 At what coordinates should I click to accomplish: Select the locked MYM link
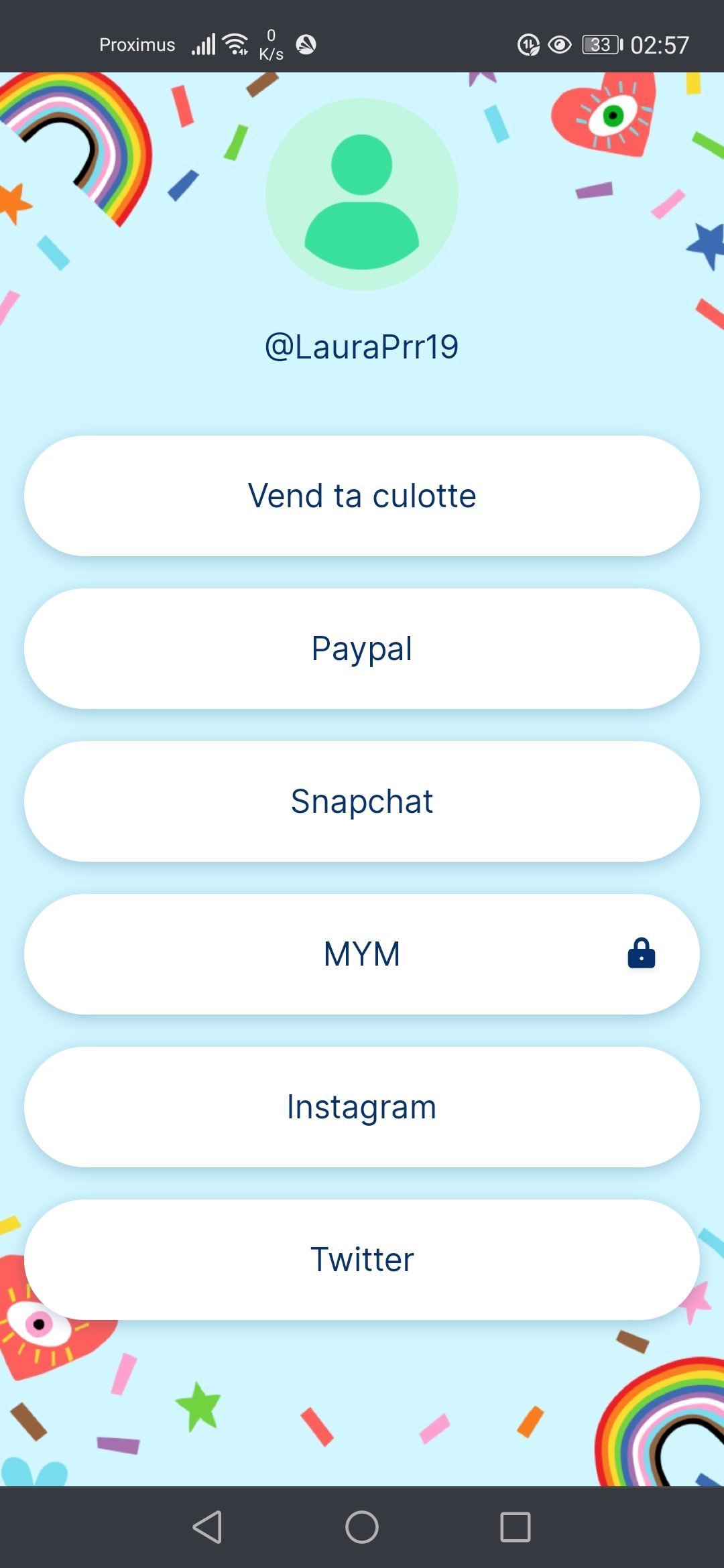click(362, 954)
